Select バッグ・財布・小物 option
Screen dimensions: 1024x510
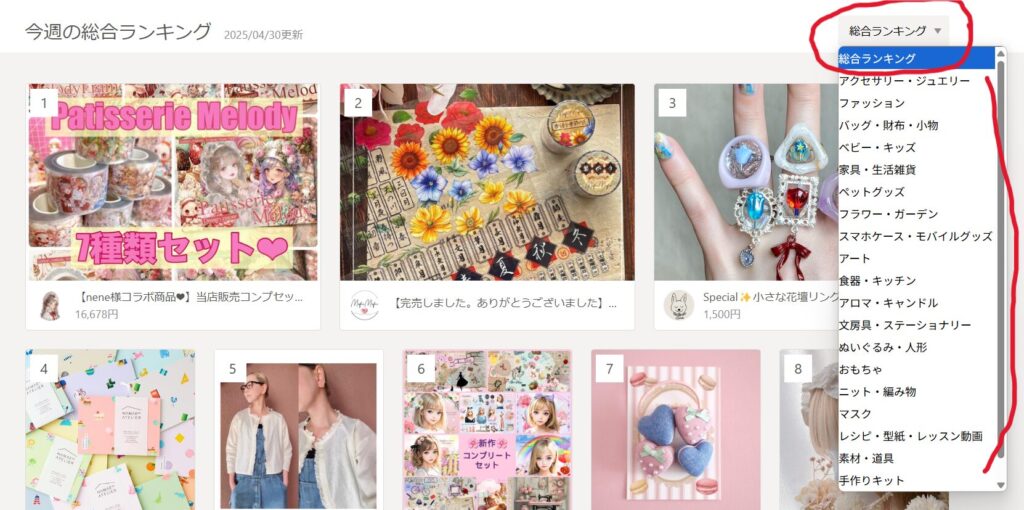[888, 125]
